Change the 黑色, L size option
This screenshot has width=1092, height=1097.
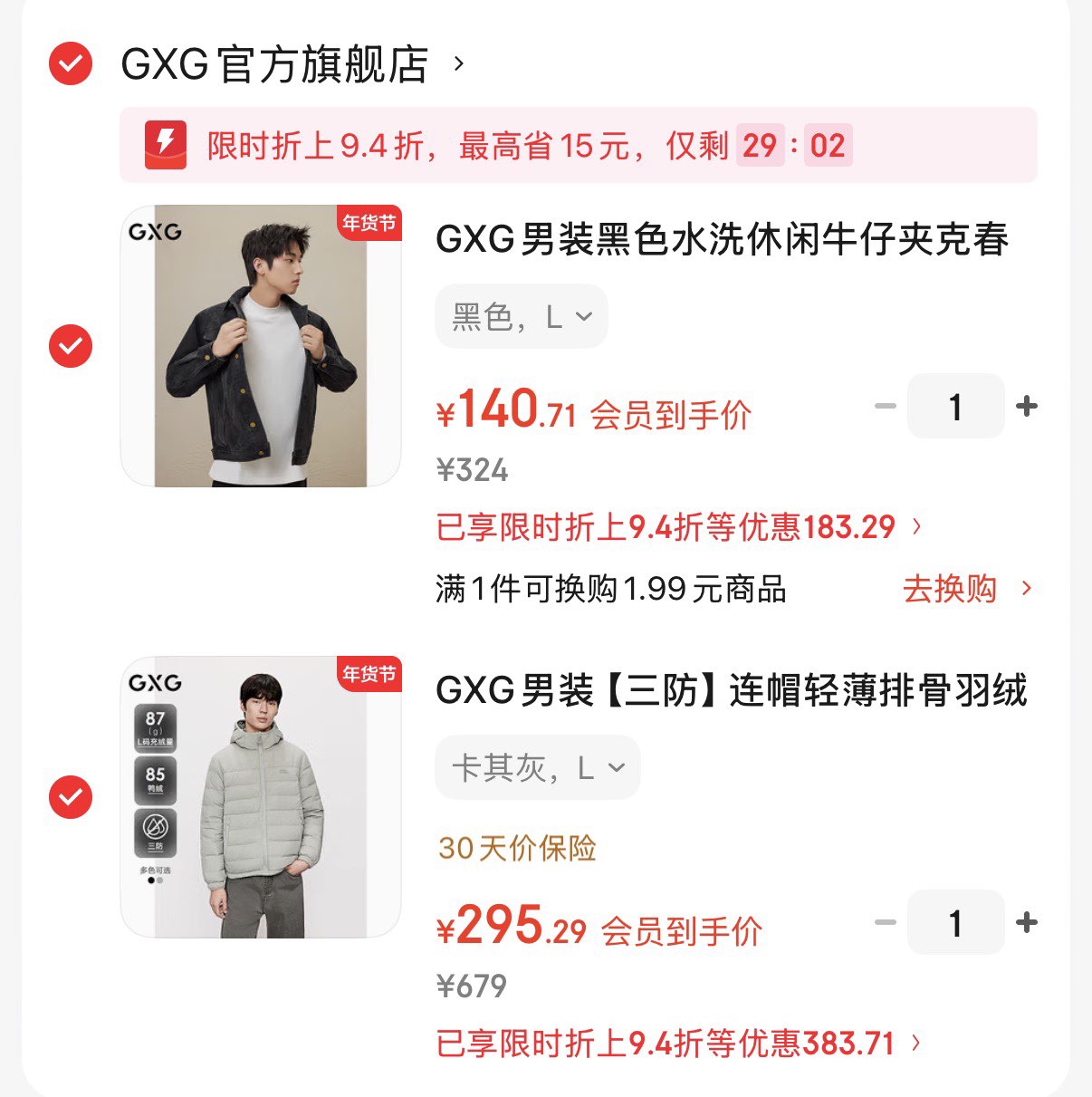click(522, 316)
